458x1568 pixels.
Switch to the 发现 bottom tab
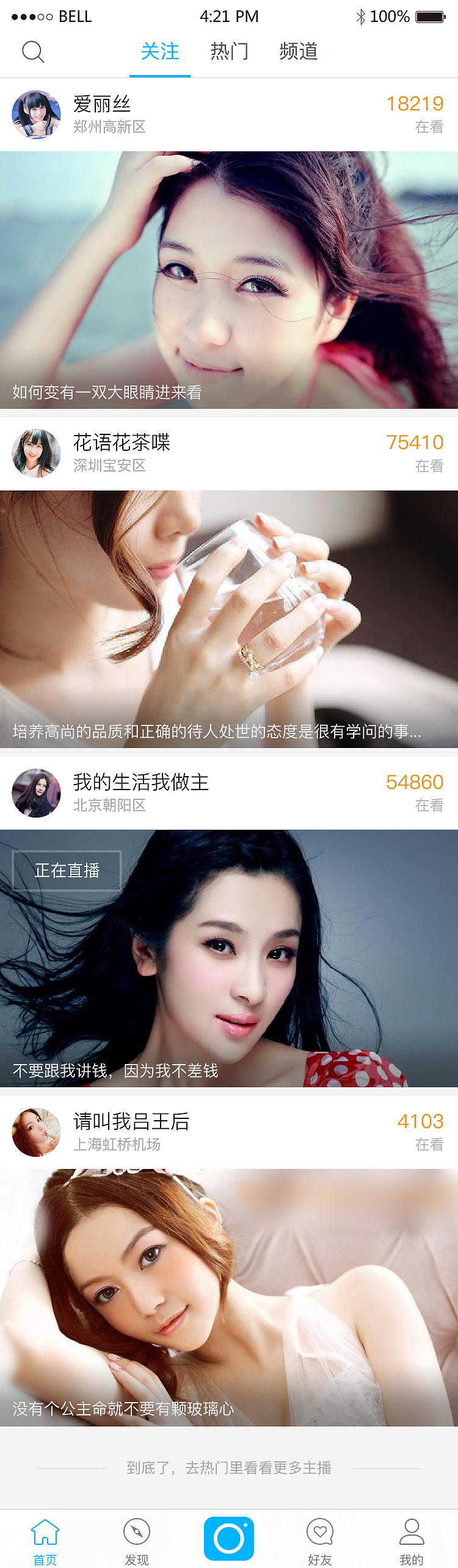137,1542
